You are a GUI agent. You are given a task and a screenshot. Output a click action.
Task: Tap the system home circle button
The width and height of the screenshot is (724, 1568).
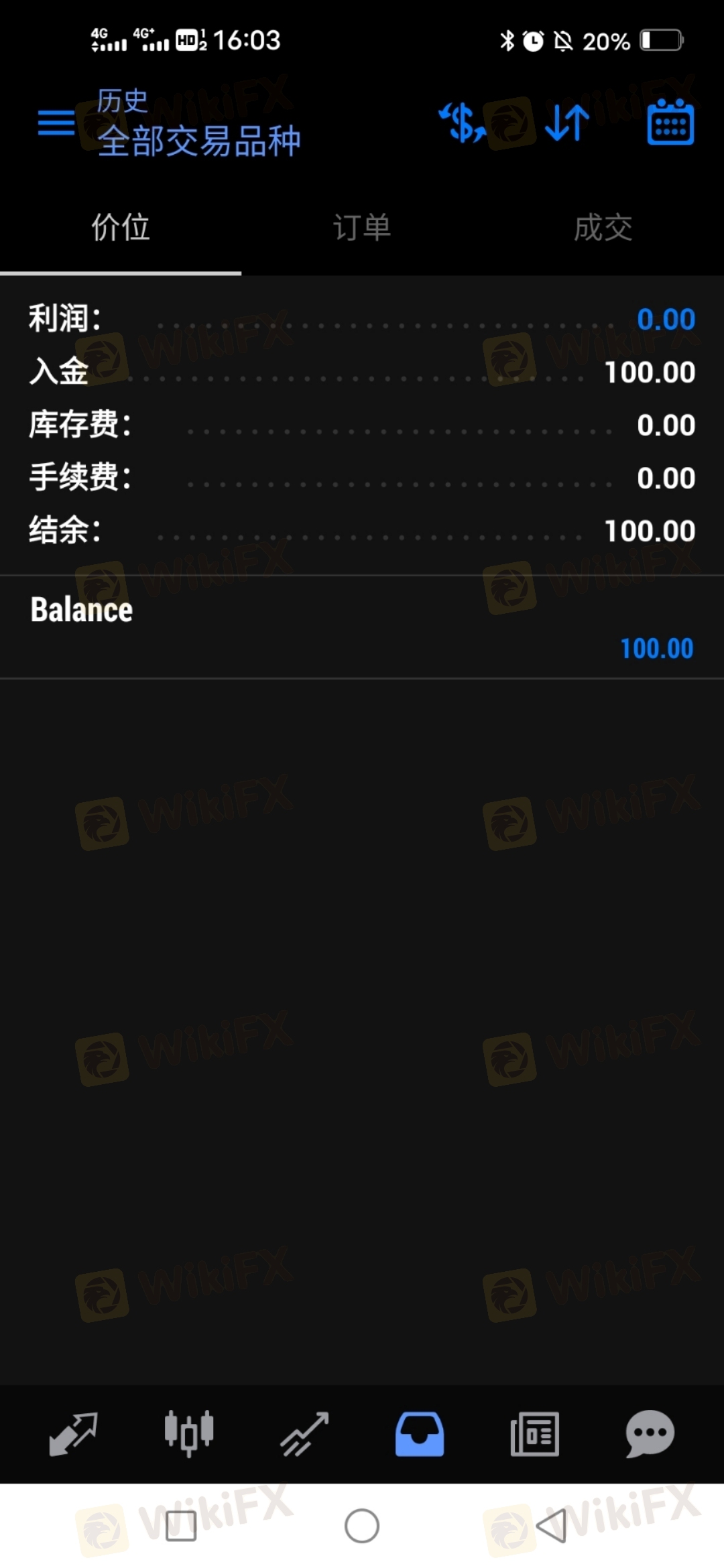click(x=362, y=1526)
